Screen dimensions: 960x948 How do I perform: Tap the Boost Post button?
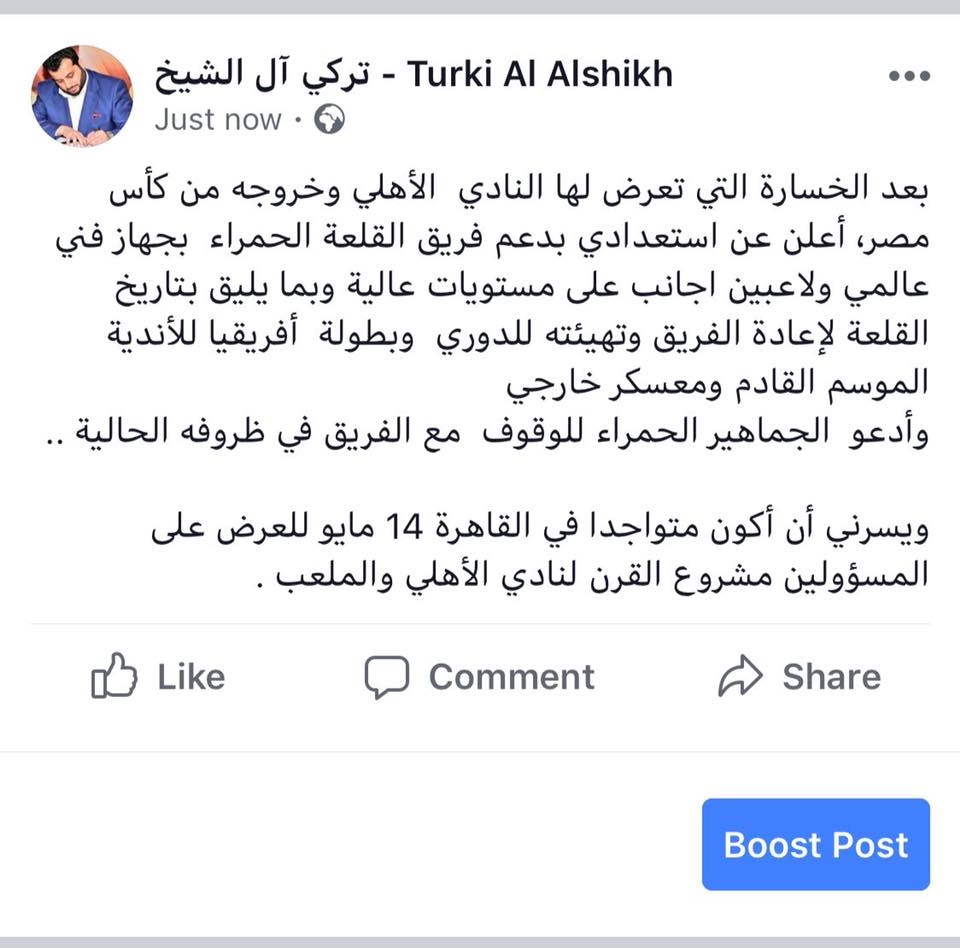[x=815, y=844]
